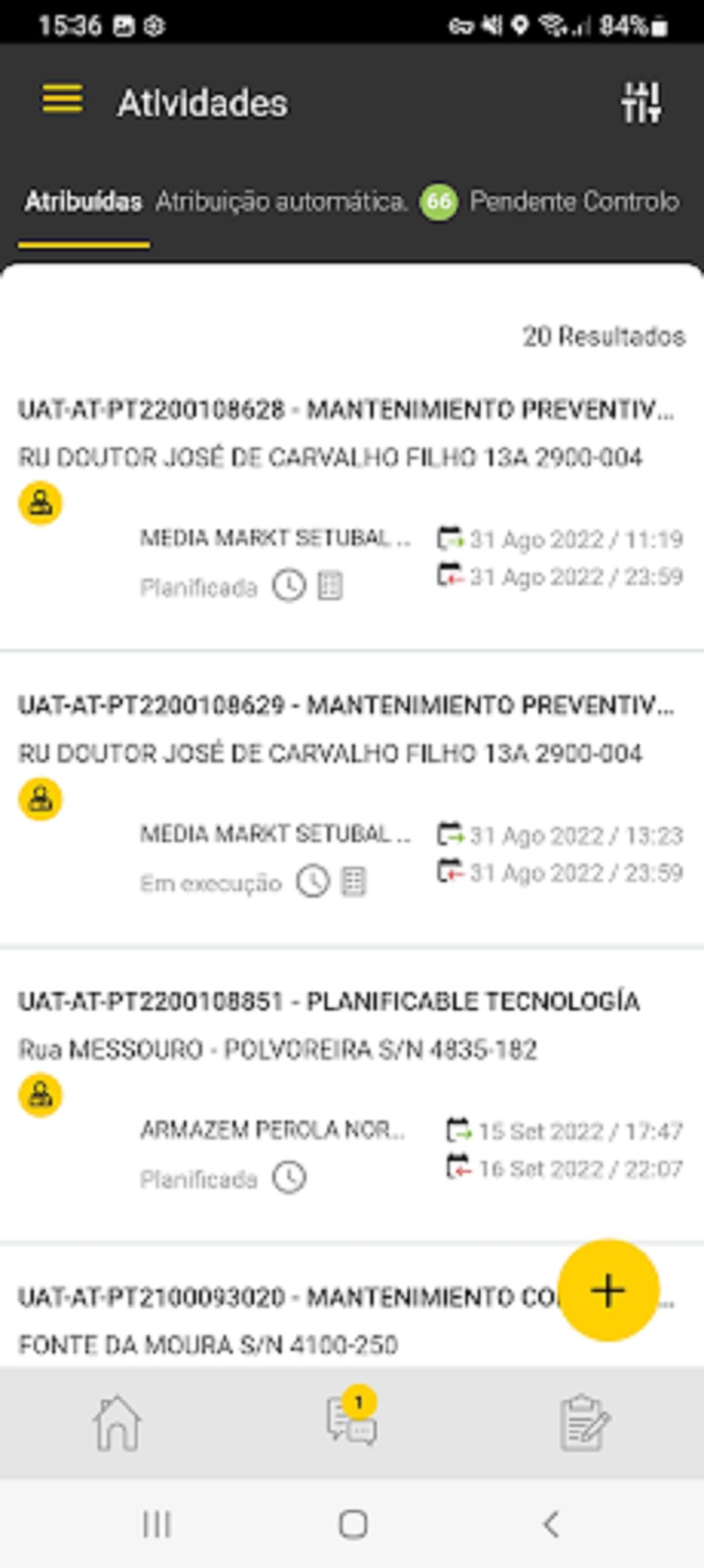This screenshot has height=1568, width=704.
Task: Switch to Atribuição automática tab
Action: (282, 202)
